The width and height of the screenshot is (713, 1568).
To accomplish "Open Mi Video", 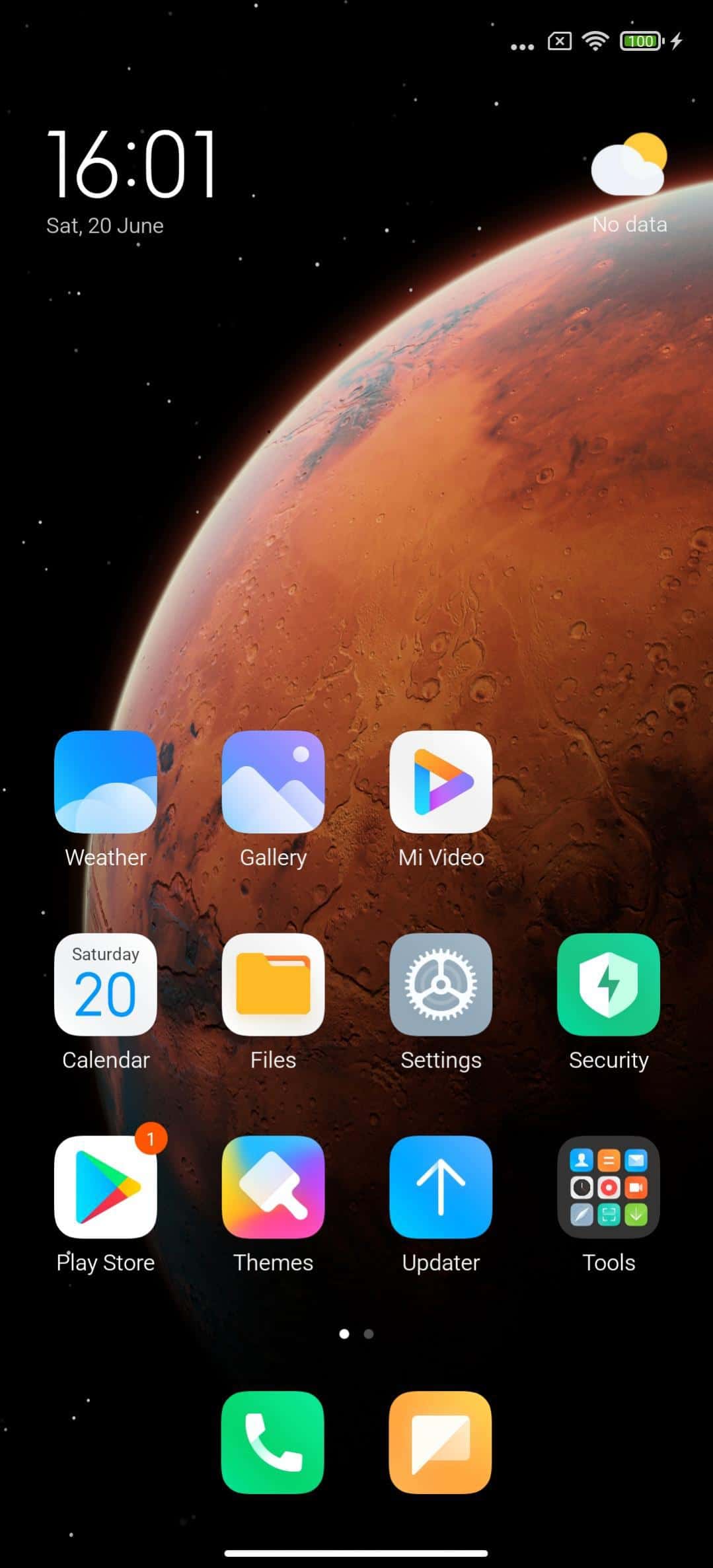I will 441,781.
